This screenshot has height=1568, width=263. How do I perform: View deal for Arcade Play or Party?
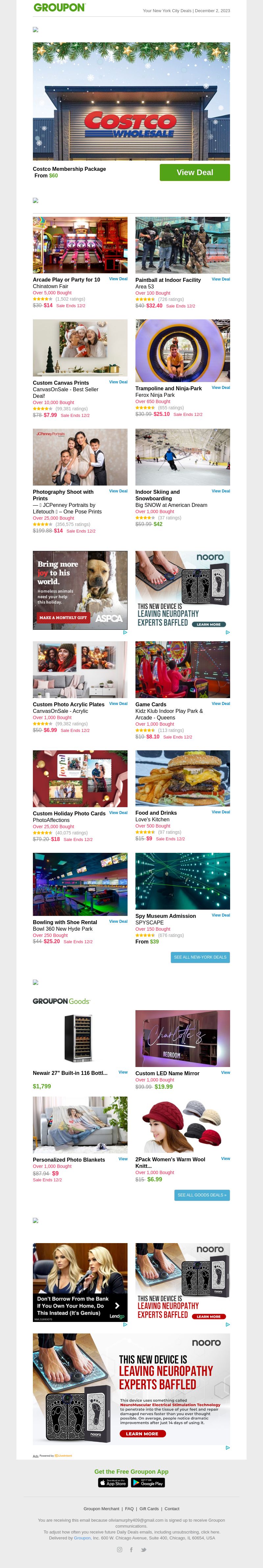click(x=118, y=279)
